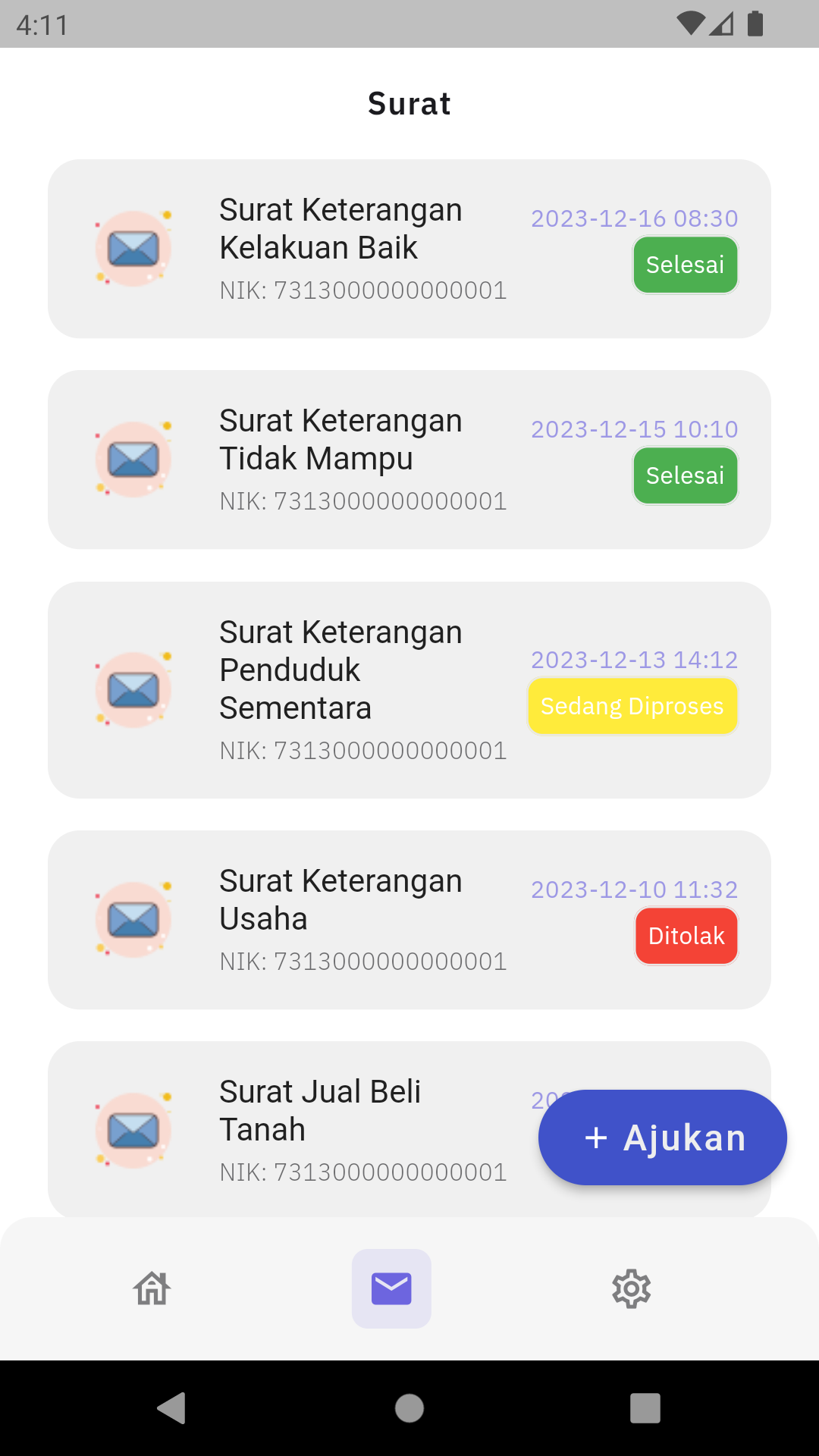Tap the Ajukan button to submit a letter
819x1456 pixels.
tap(662, 1137)
